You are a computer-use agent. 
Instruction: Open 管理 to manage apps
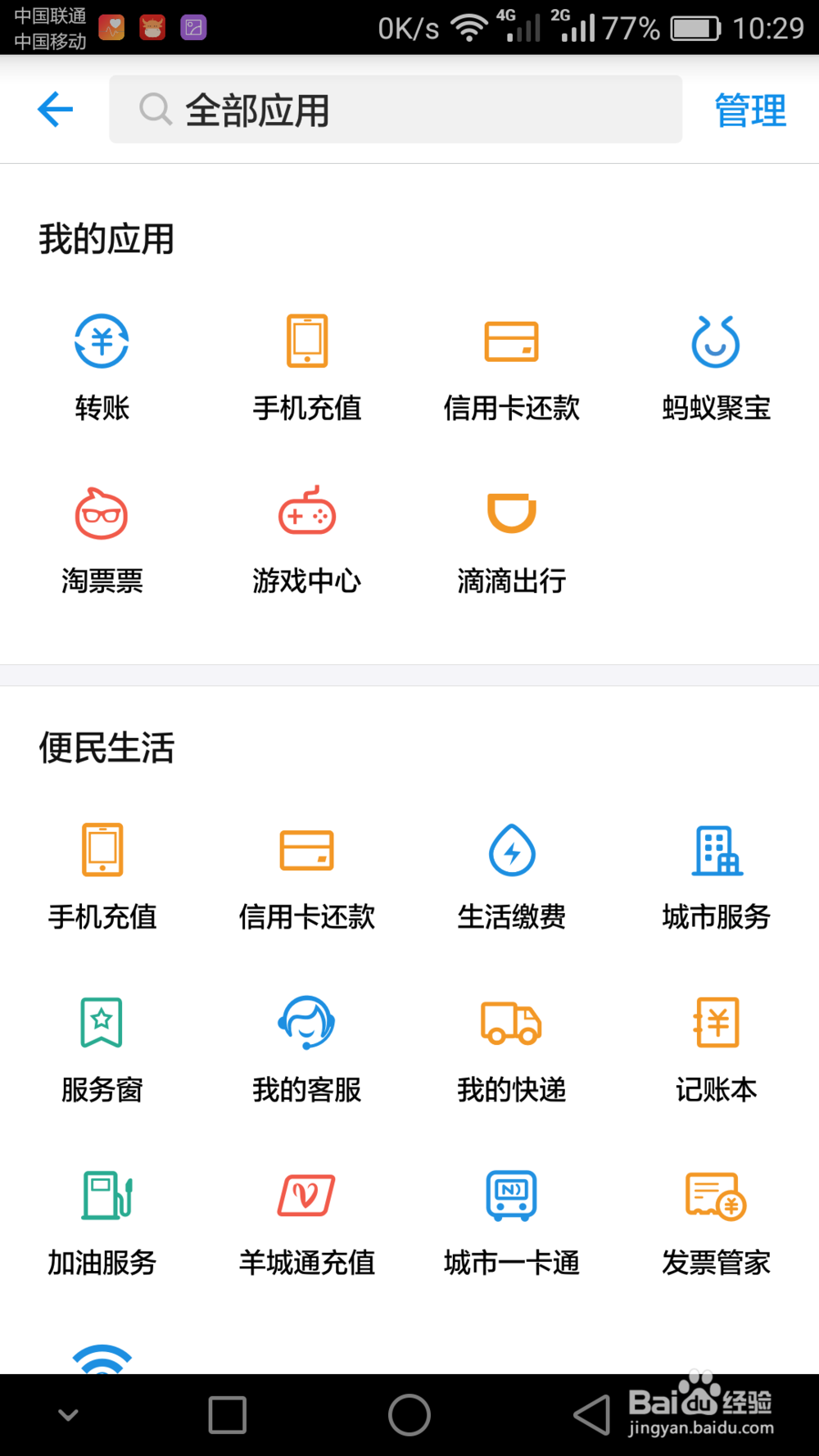click(750, 110)
